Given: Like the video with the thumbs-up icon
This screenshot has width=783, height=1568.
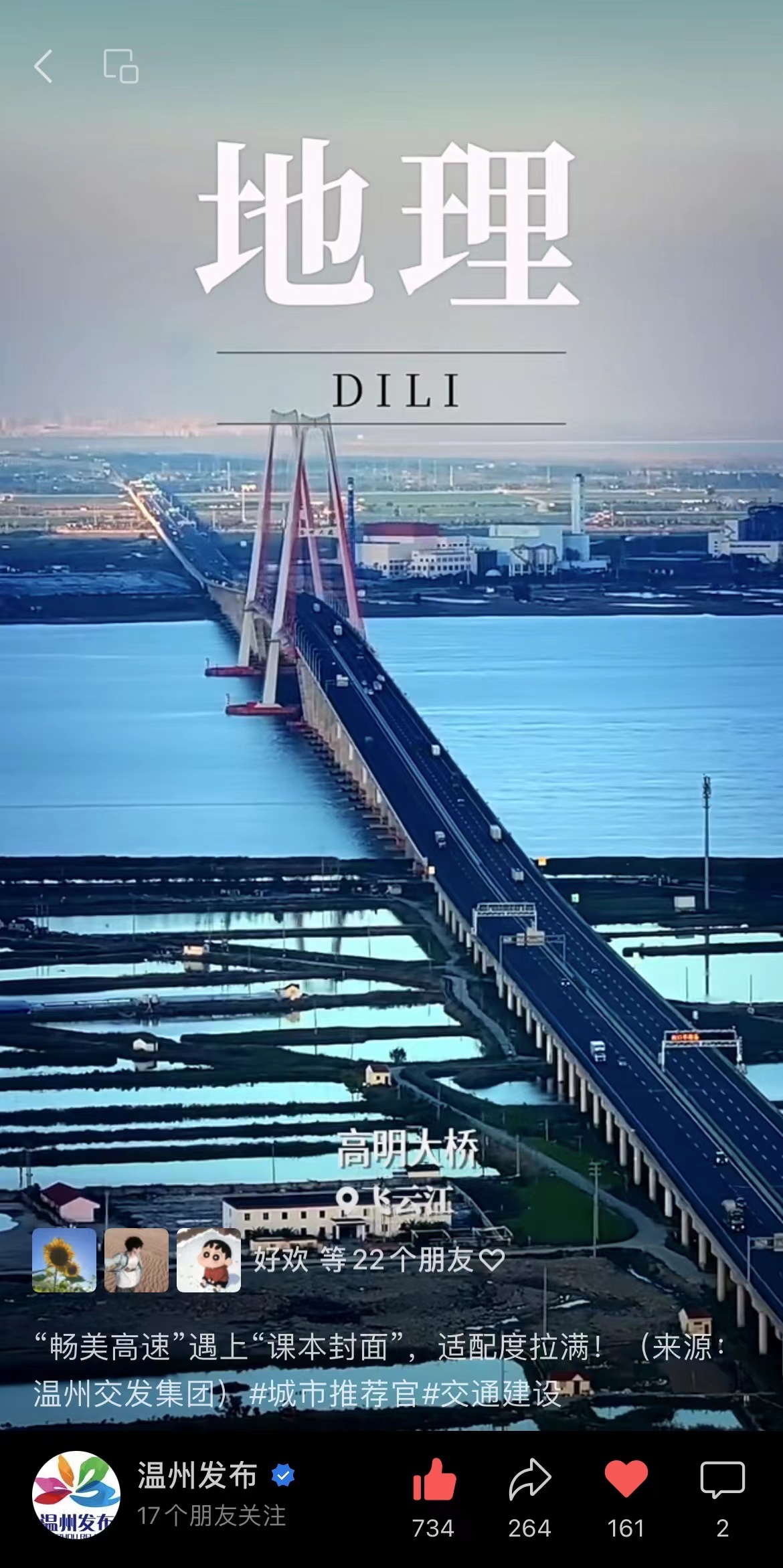Looking at the screenshot, I should [434, 1479].
